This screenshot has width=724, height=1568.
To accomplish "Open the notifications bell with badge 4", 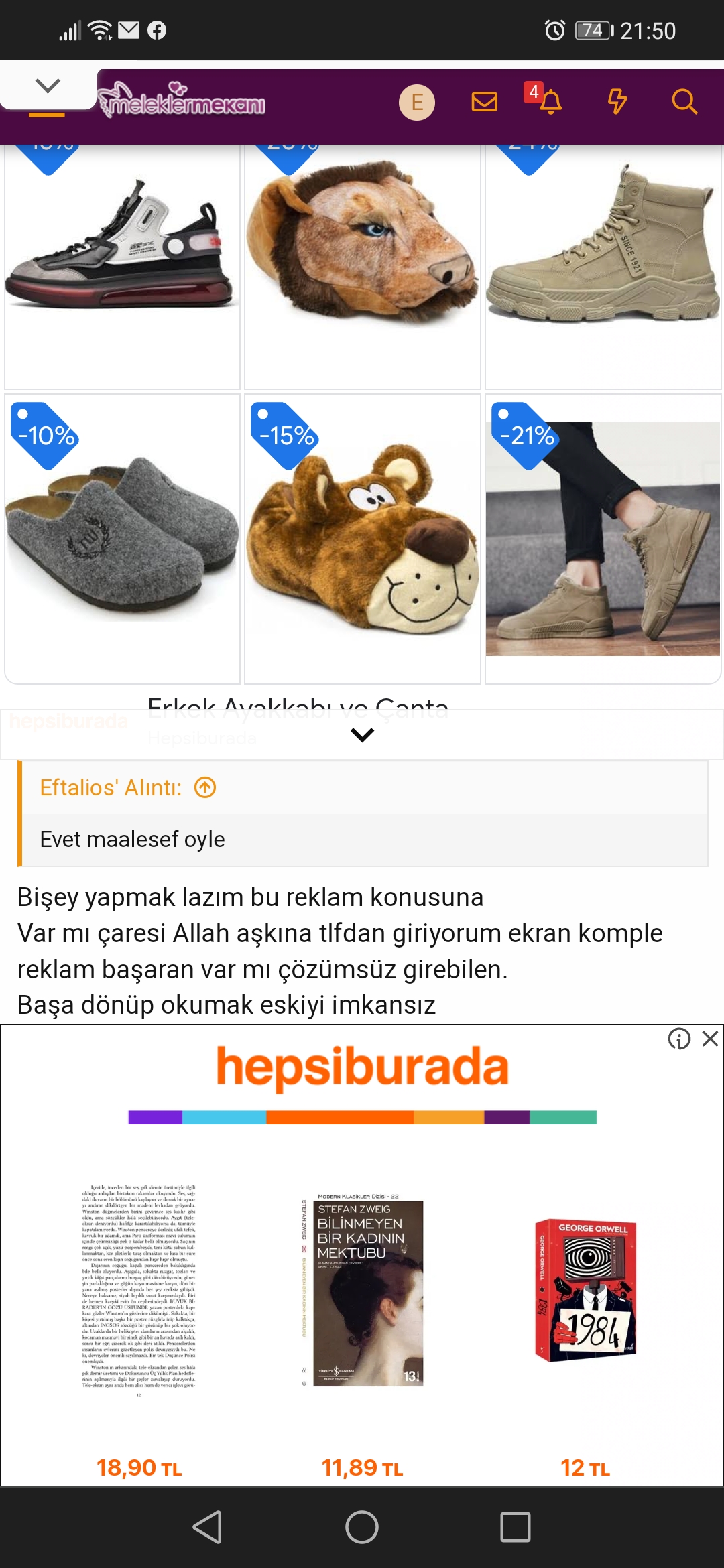I will click(550, 102).
